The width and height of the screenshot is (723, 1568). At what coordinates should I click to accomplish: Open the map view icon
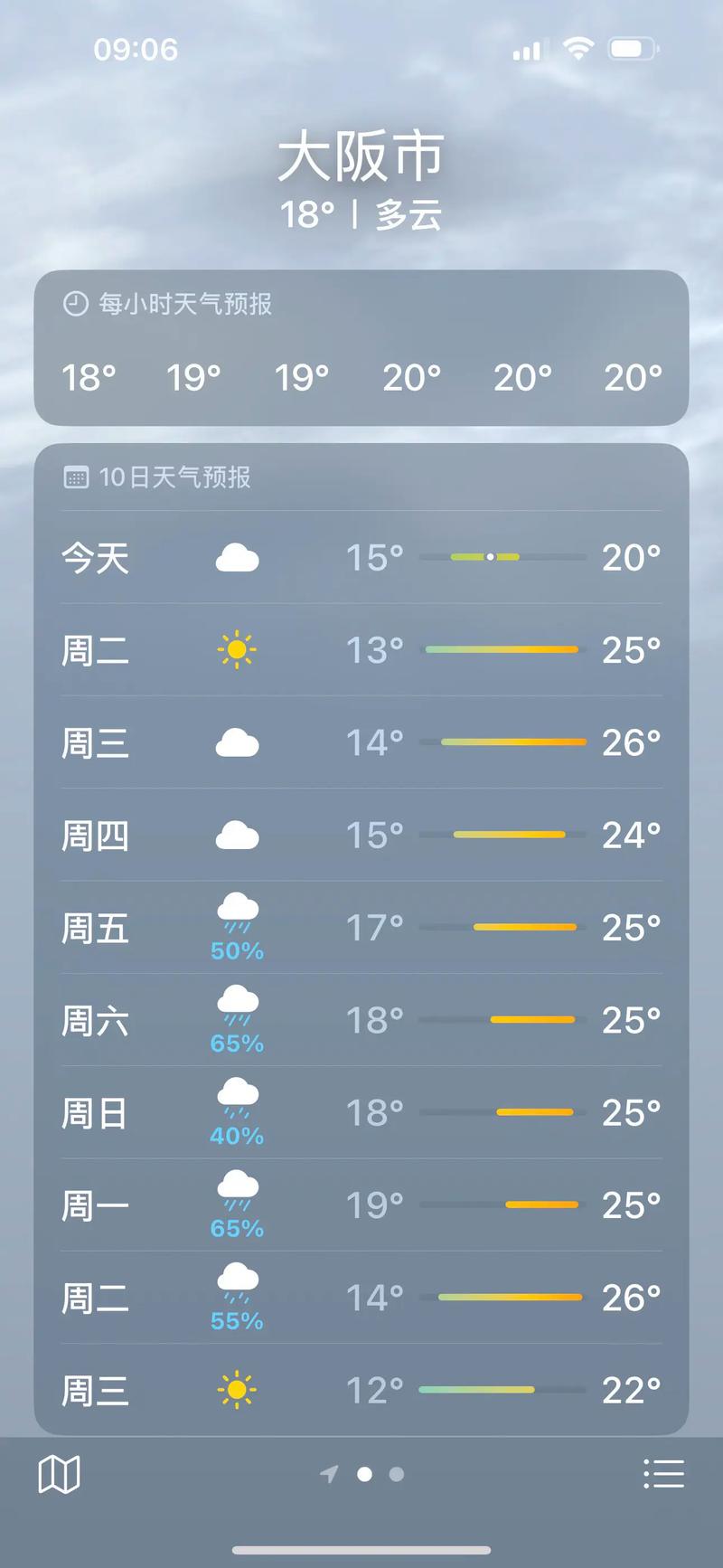(60, 1474)
